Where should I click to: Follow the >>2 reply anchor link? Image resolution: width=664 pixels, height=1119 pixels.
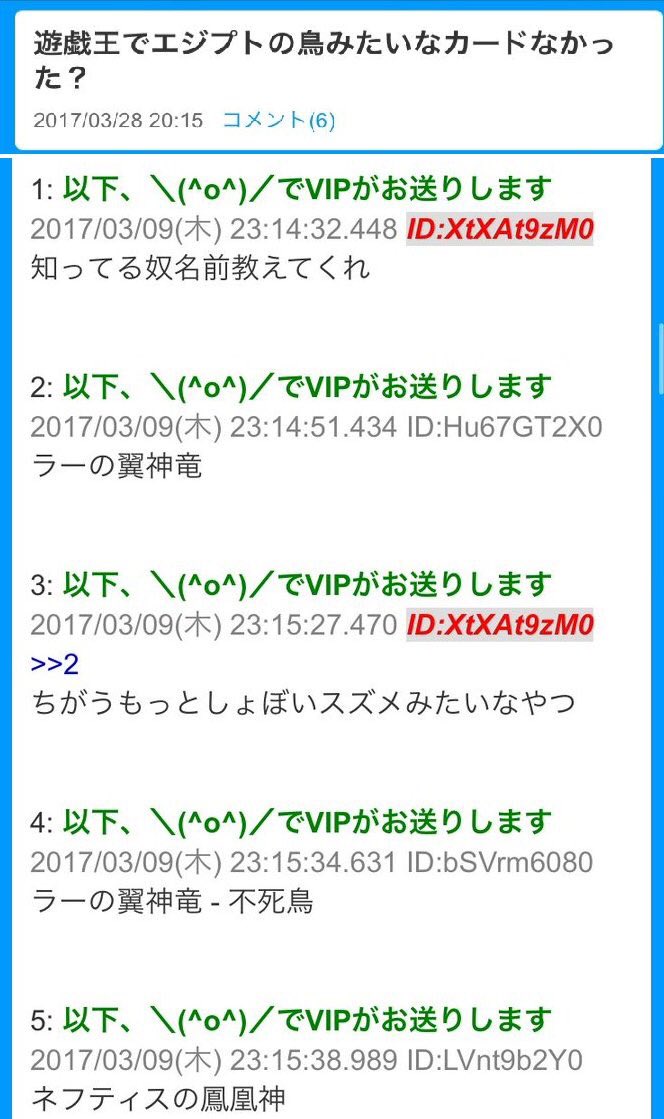(54, 664)
